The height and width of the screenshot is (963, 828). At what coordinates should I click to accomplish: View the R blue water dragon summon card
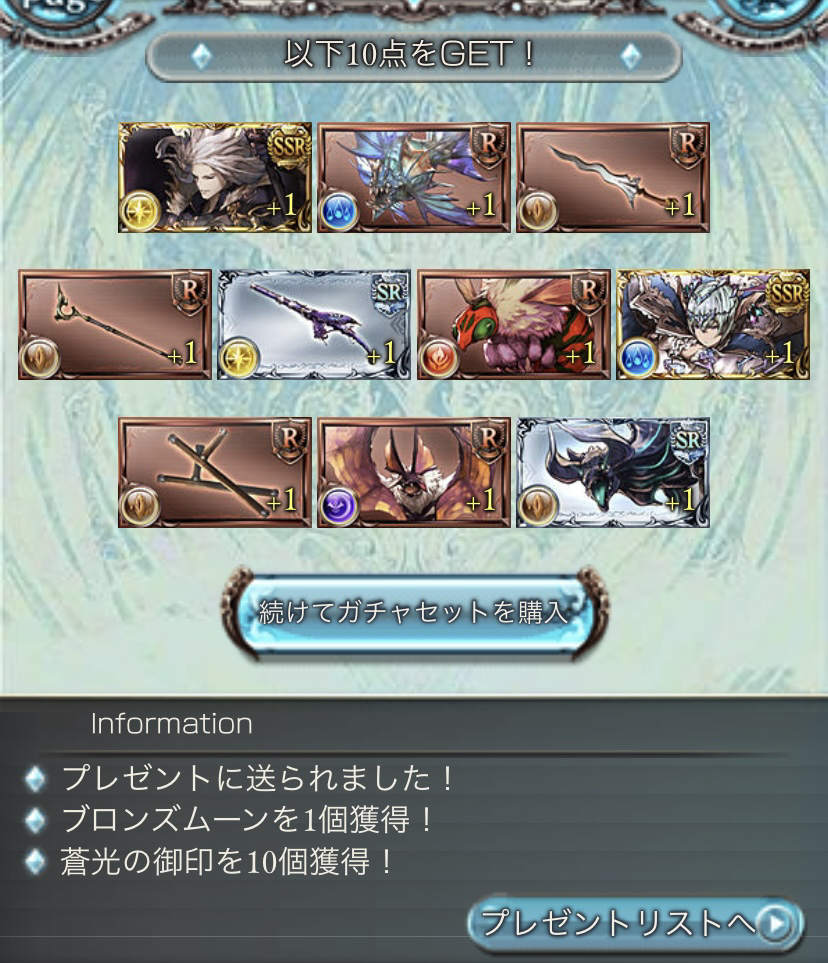pos(414,178)
